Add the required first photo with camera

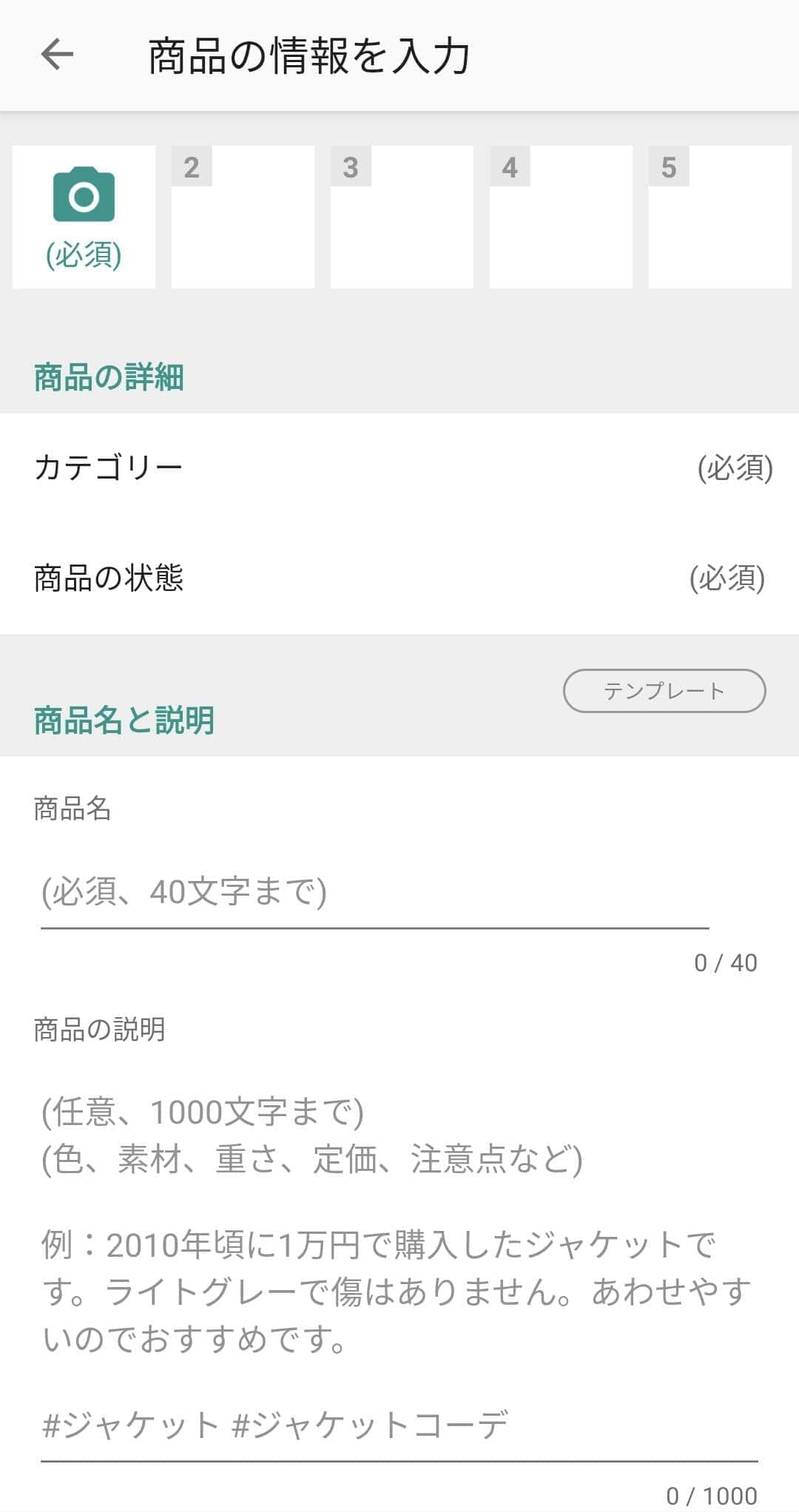(84, 216)
